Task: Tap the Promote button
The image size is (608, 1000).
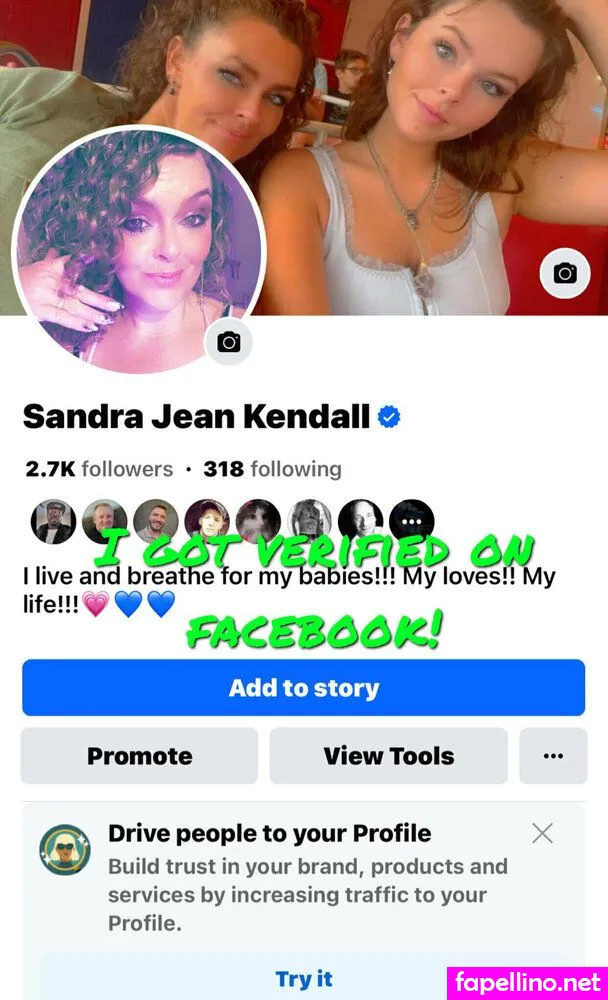Action: click(139, 756)
